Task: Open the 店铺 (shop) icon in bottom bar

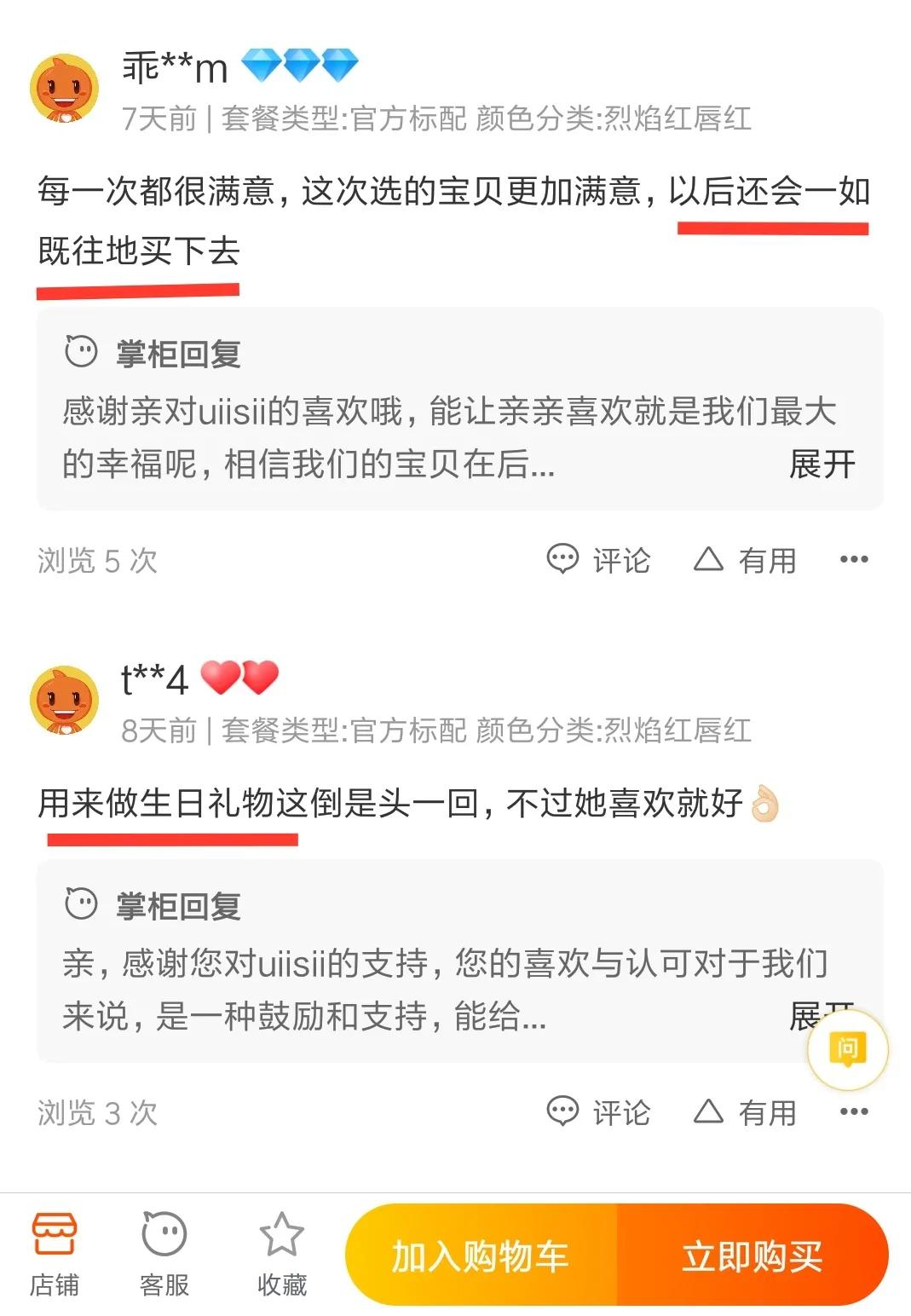Action: point(53,1253)
